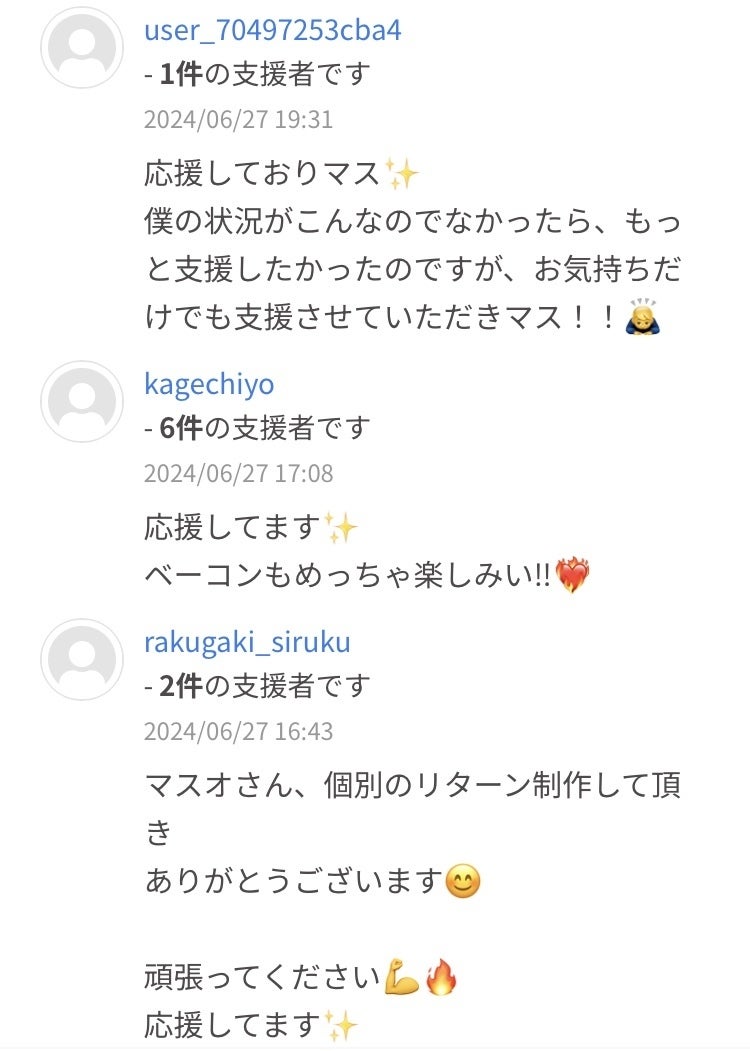The height and width of the screenshot is (1051, 750).
Task: Open rakugaki_siruku's profile link
Action: 247,643
